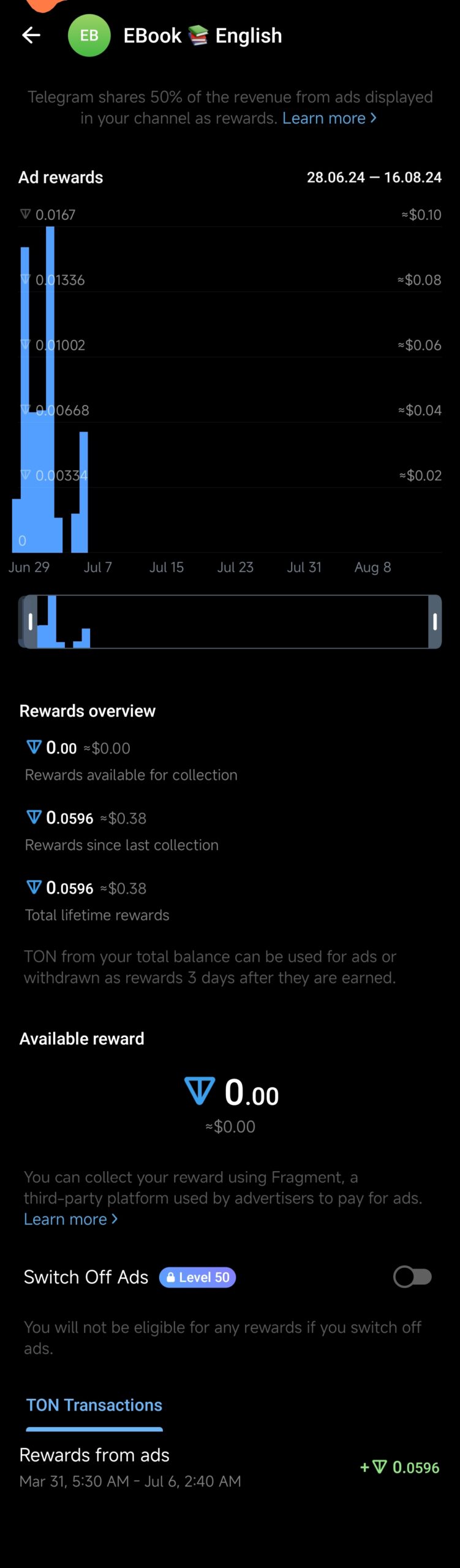Viewport: 460px width, 1568px height.
Task: Open the EB channel avatar
Action: 89,36
